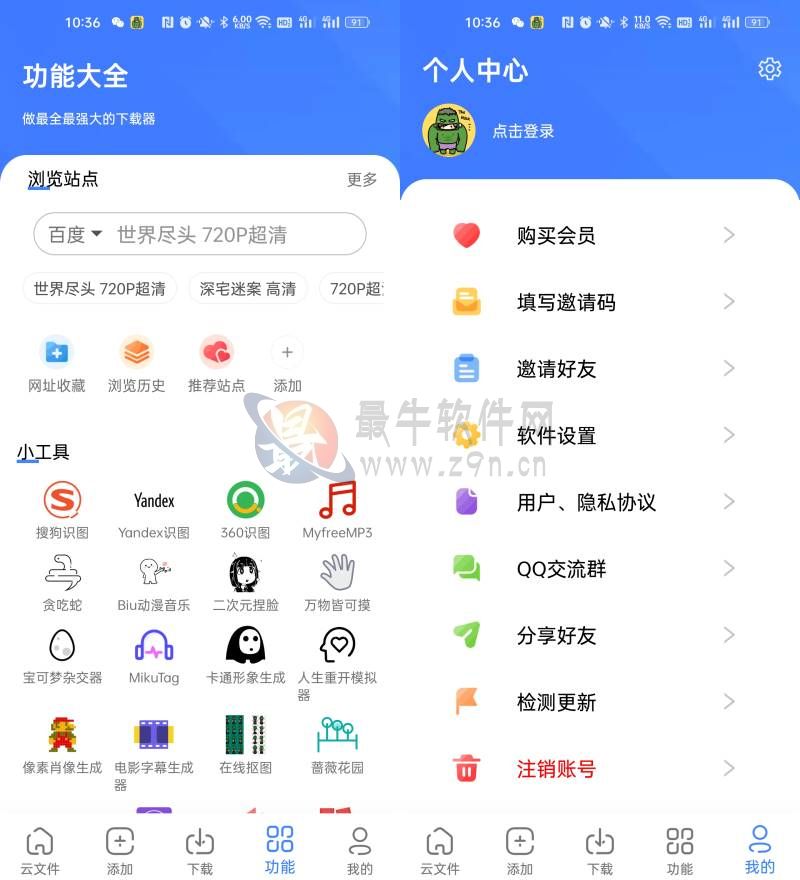Select the 深宅迷案 高清 suggestion chip
Image resolution: width=800 pixels, height=880 pixels.
[x=248, y=289]
